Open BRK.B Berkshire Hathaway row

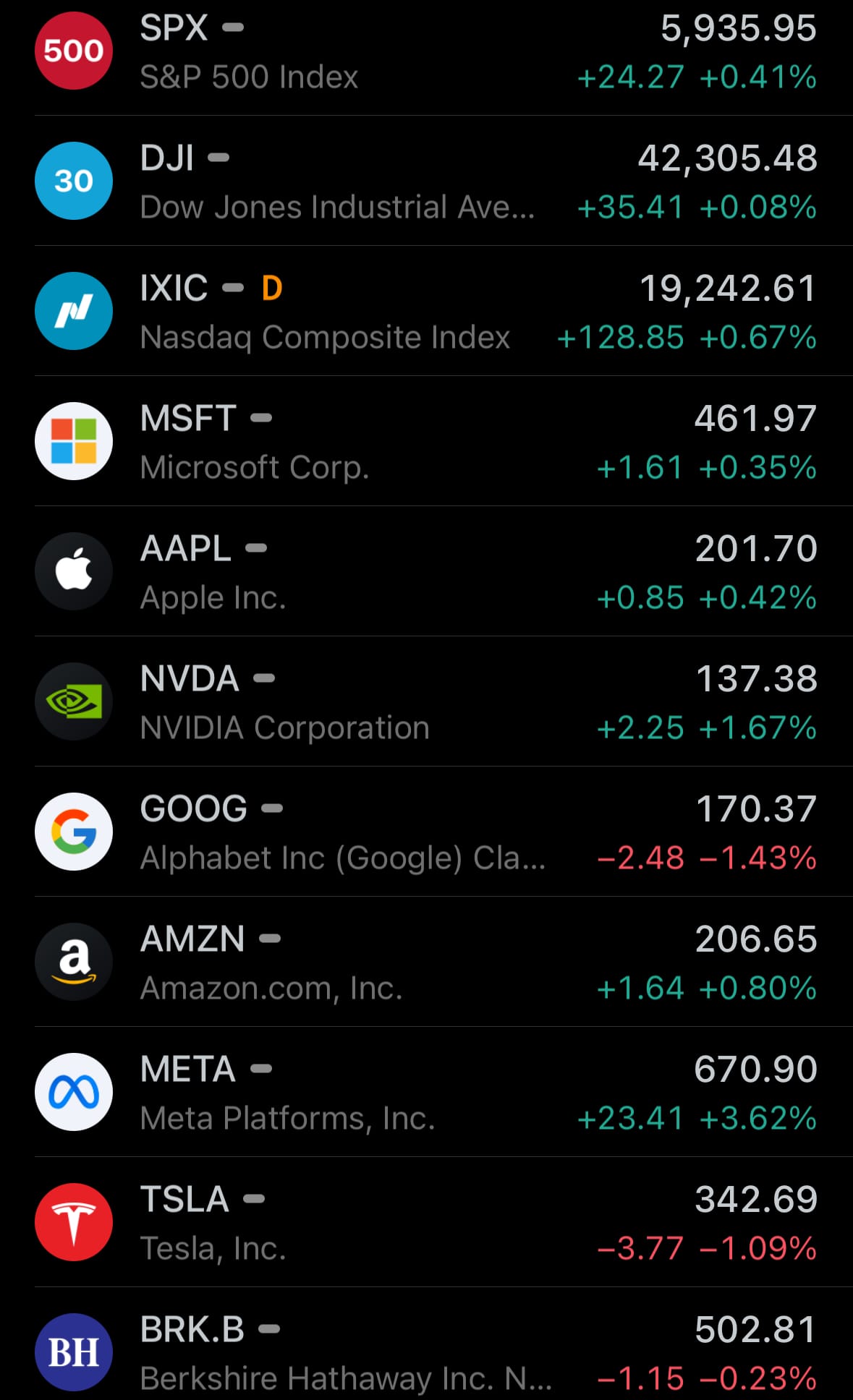coord(426,1345)
